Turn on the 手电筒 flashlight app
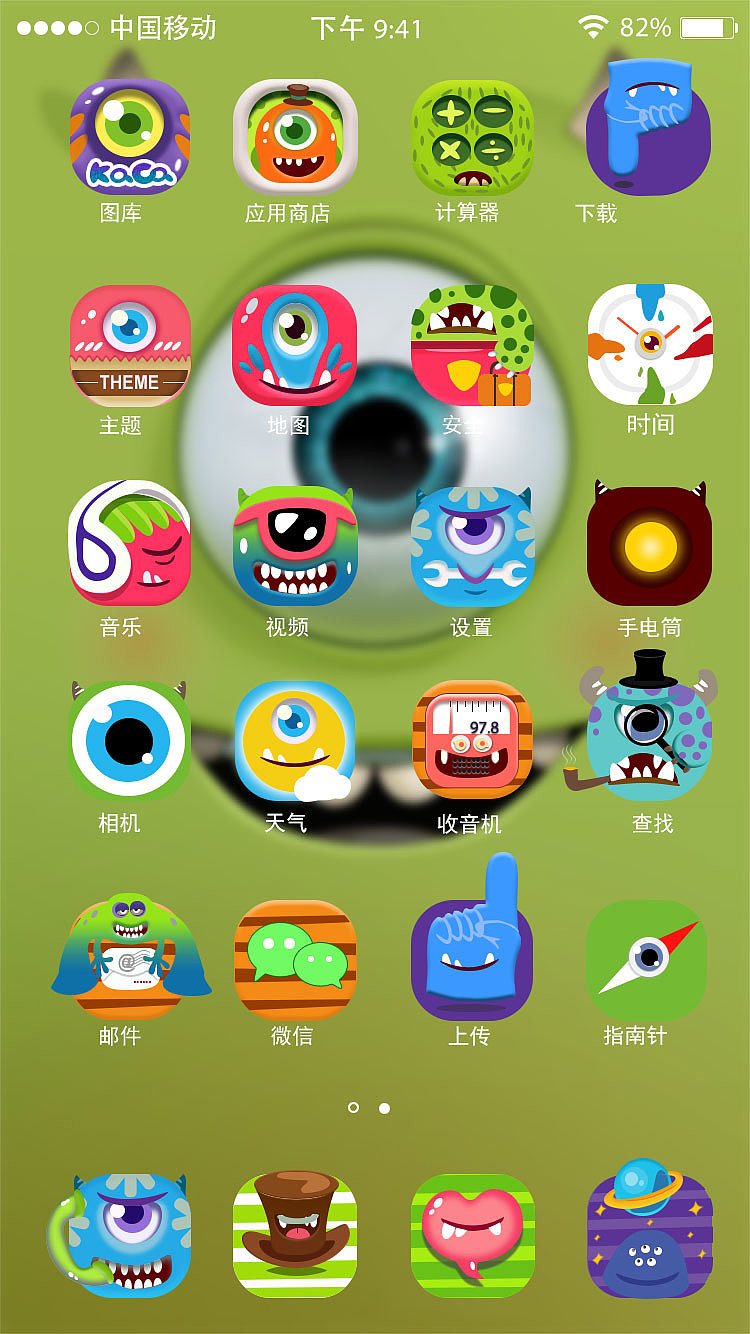This screenshot has height=1334, width=750. point(650,545)
